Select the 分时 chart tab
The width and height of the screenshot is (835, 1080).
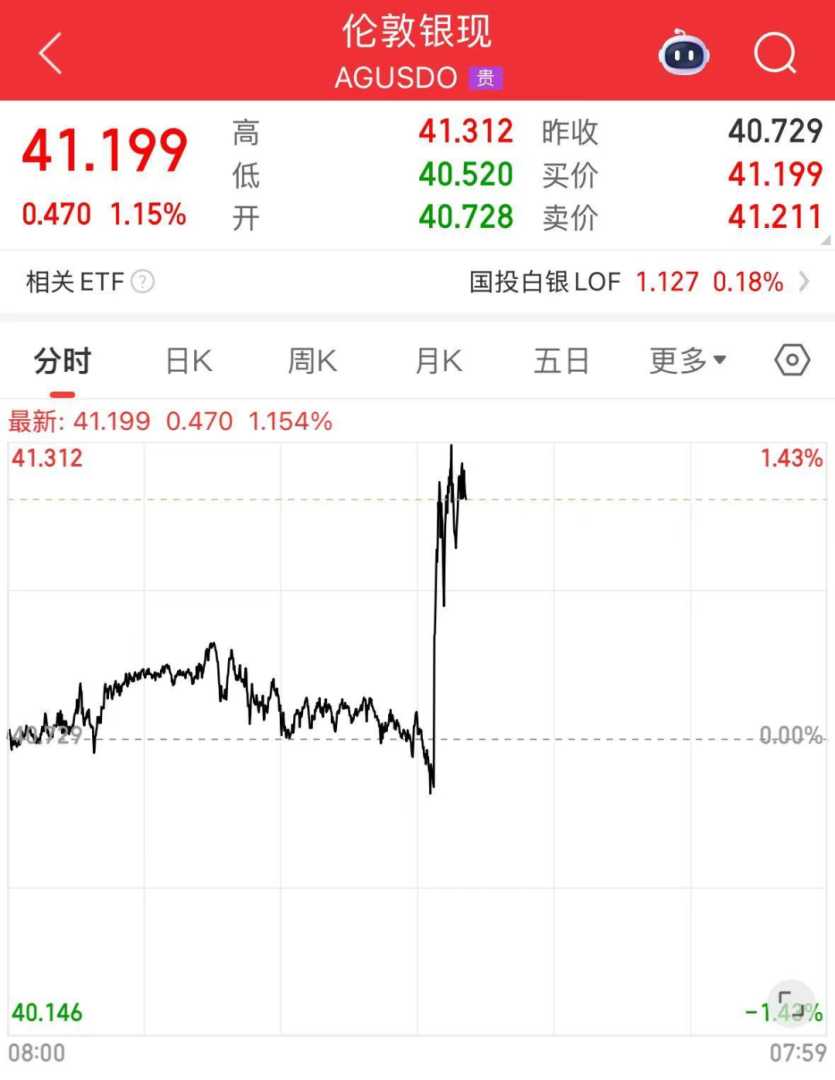coord(62,361)
